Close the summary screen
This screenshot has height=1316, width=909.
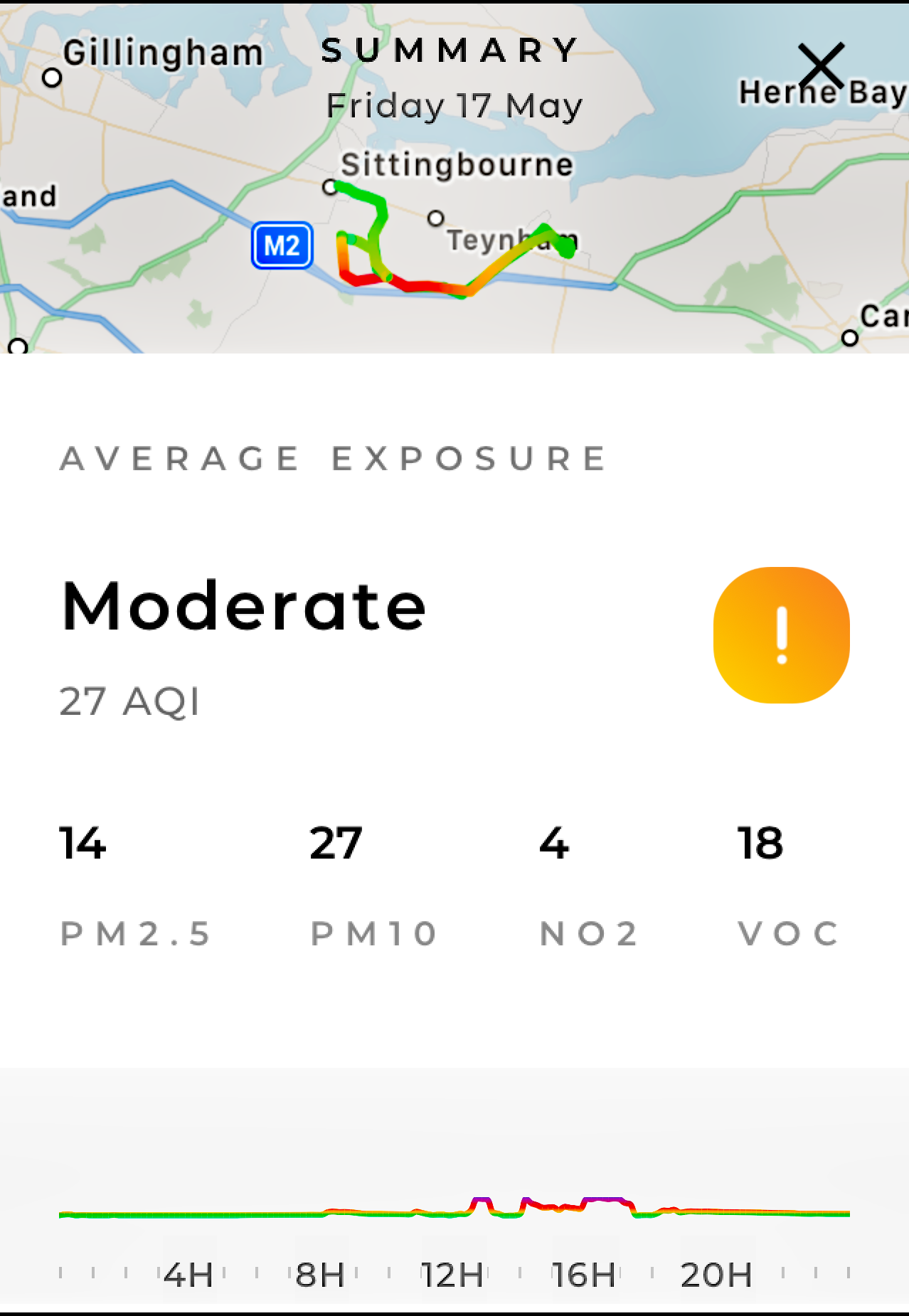click(821, 65)
